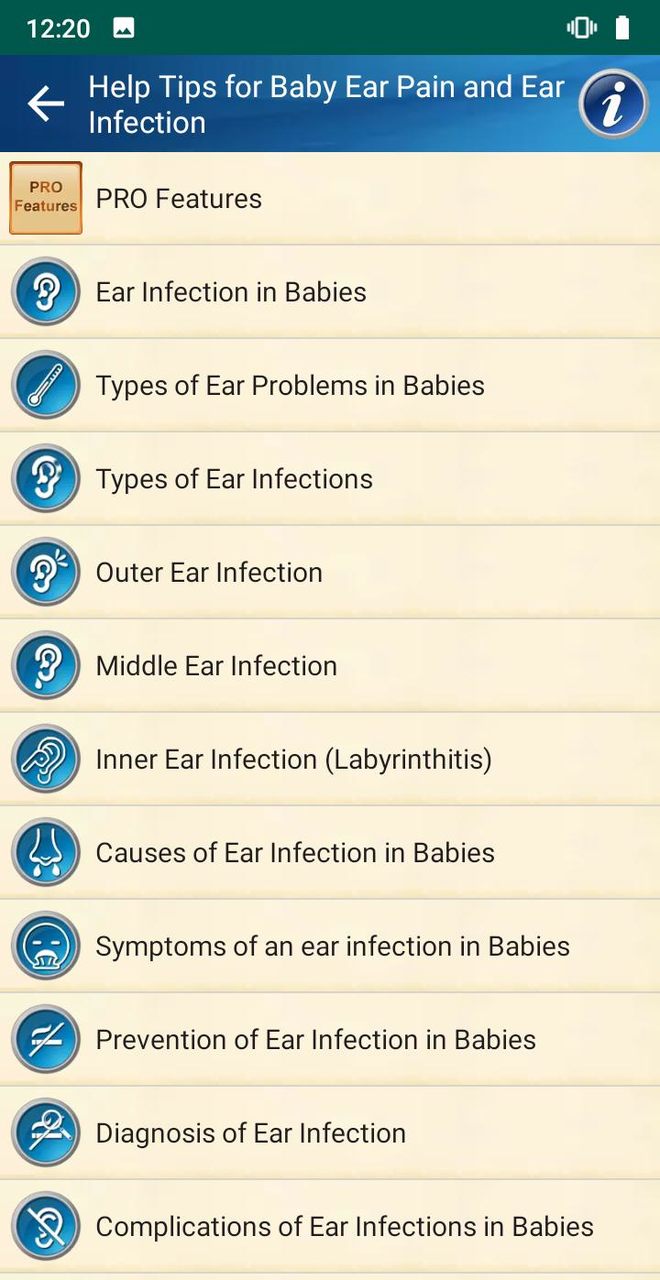
Task: View Types of Ear Infections
Action: [330, 479]
